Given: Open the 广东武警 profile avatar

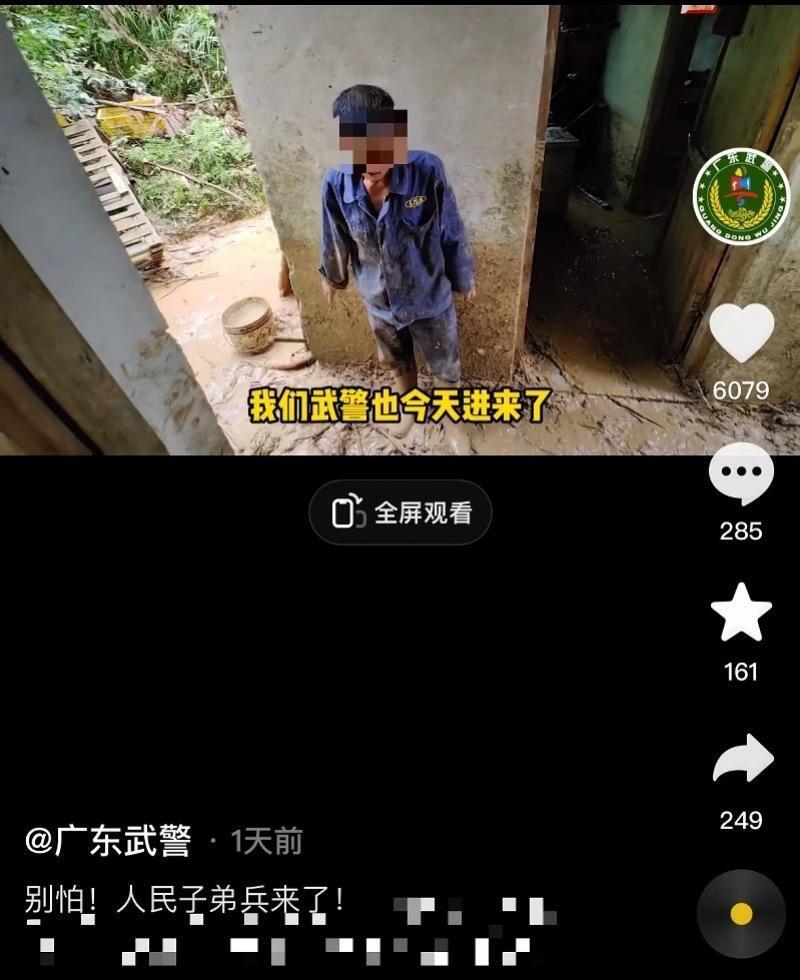Looking at the screenshot, I should (x=741, y=197).
